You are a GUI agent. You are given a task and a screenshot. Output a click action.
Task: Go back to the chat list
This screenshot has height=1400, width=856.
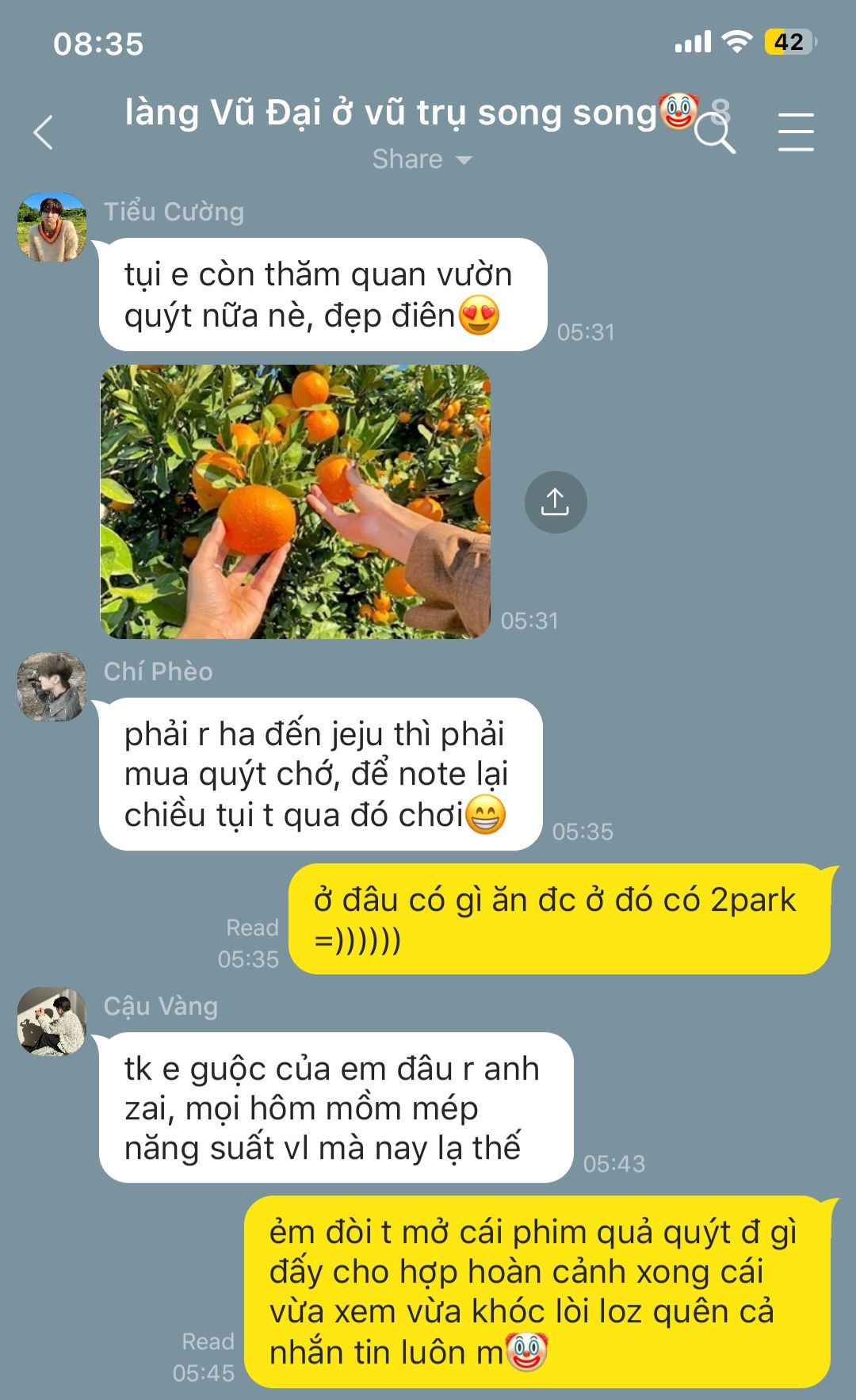tap(44, 132)
